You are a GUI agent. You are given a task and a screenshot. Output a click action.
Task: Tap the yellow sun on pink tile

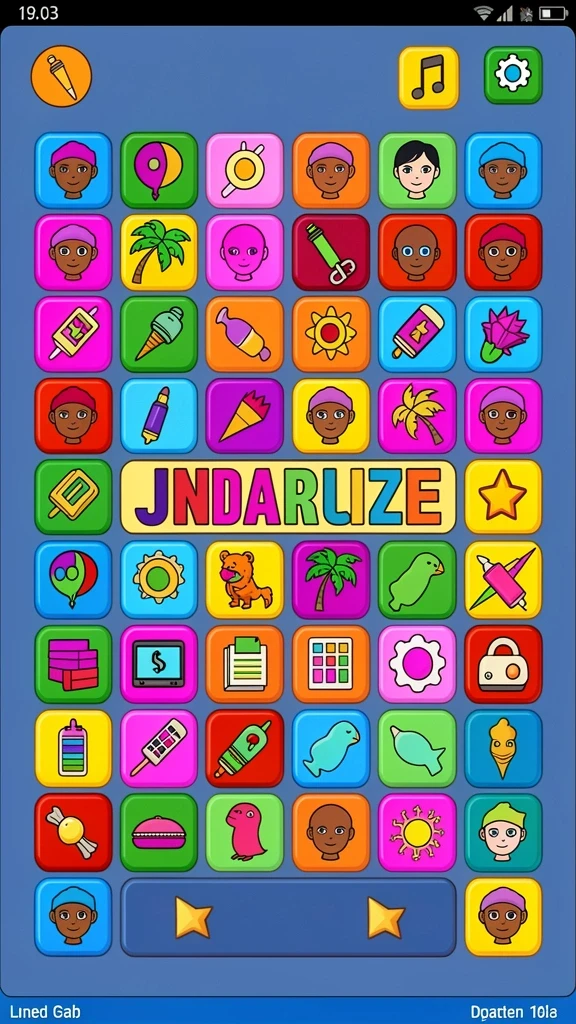coord(417,833)
